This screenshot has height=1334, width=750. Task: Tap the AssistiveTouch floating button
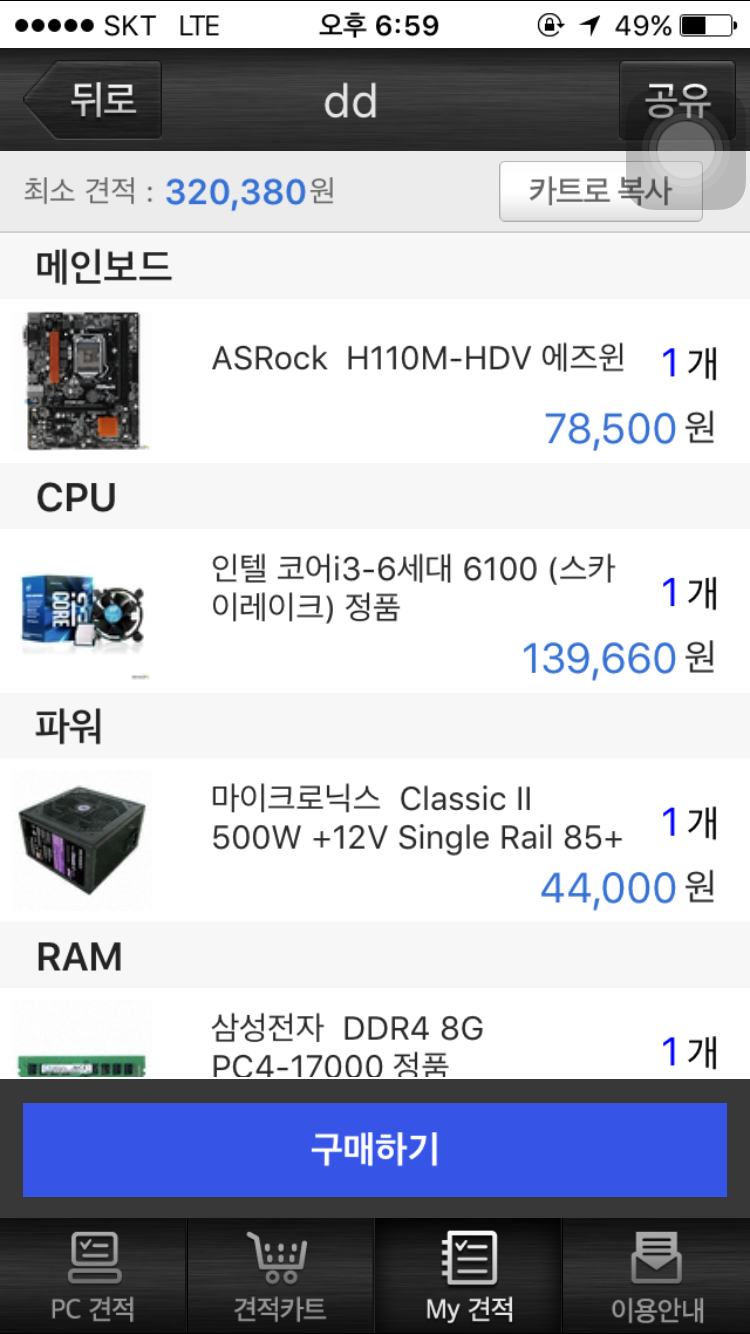point(686,150)
